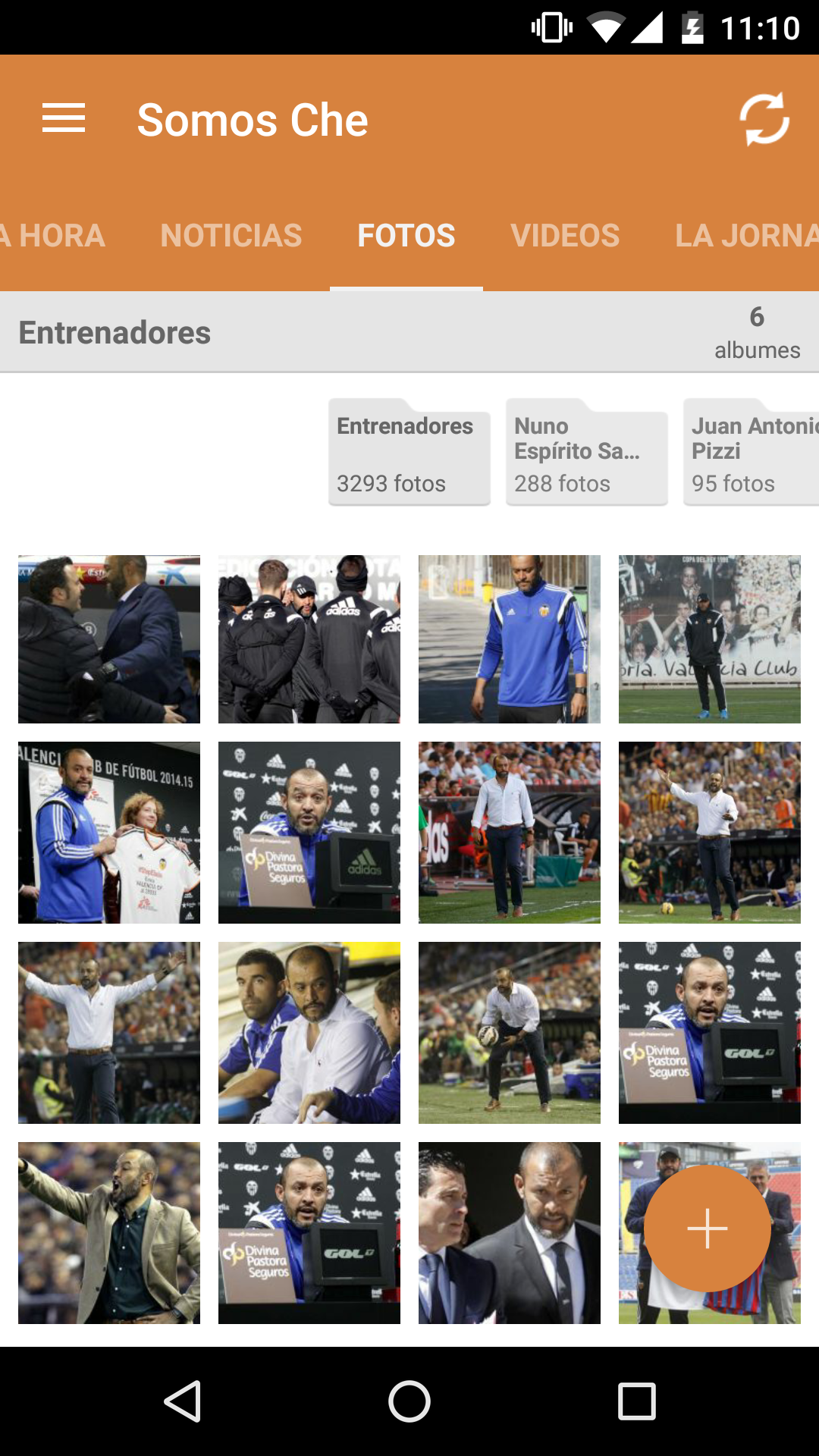
Task: Open the photo of two men hugging
Action: 109,639
